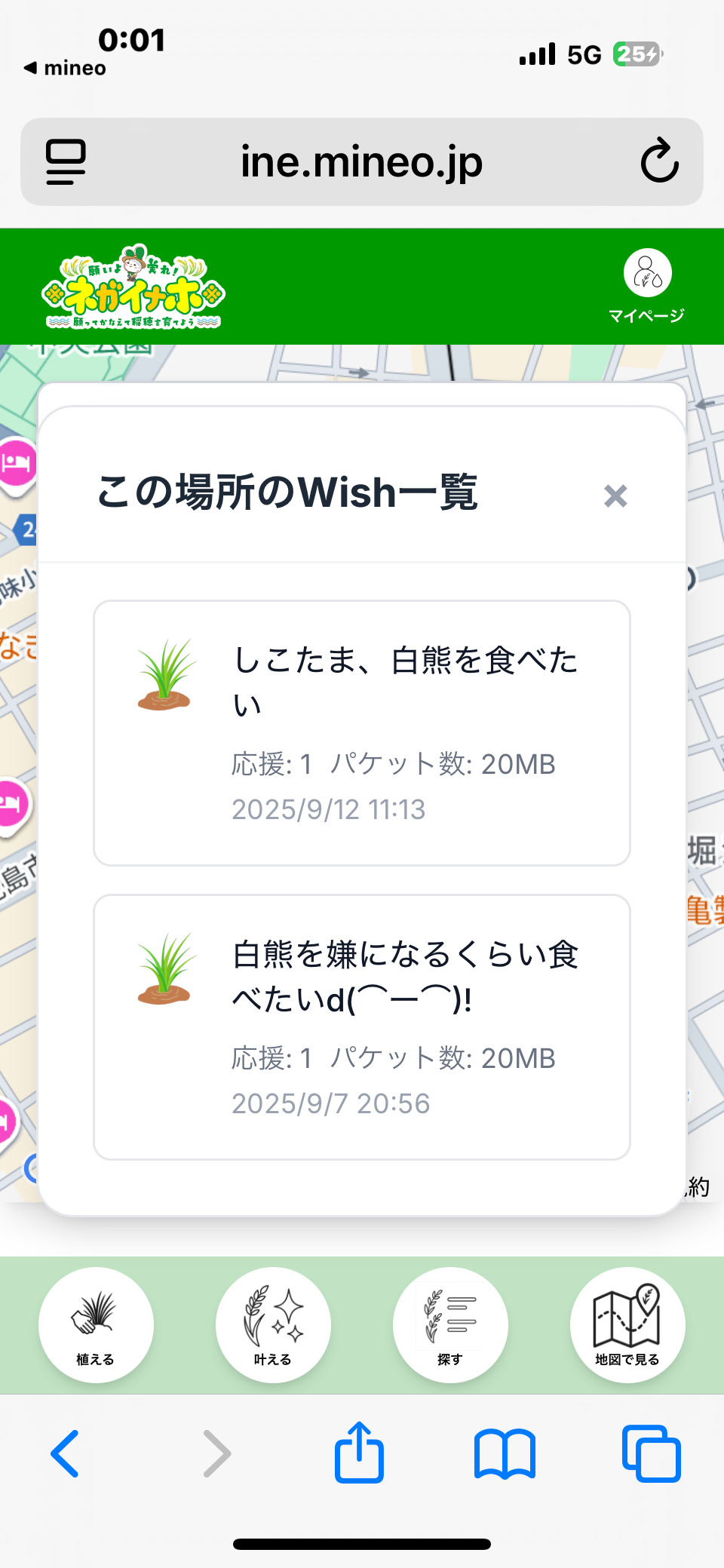Open the Safari page menu icon
This screenshot has height=1568, width=724.
66,161
